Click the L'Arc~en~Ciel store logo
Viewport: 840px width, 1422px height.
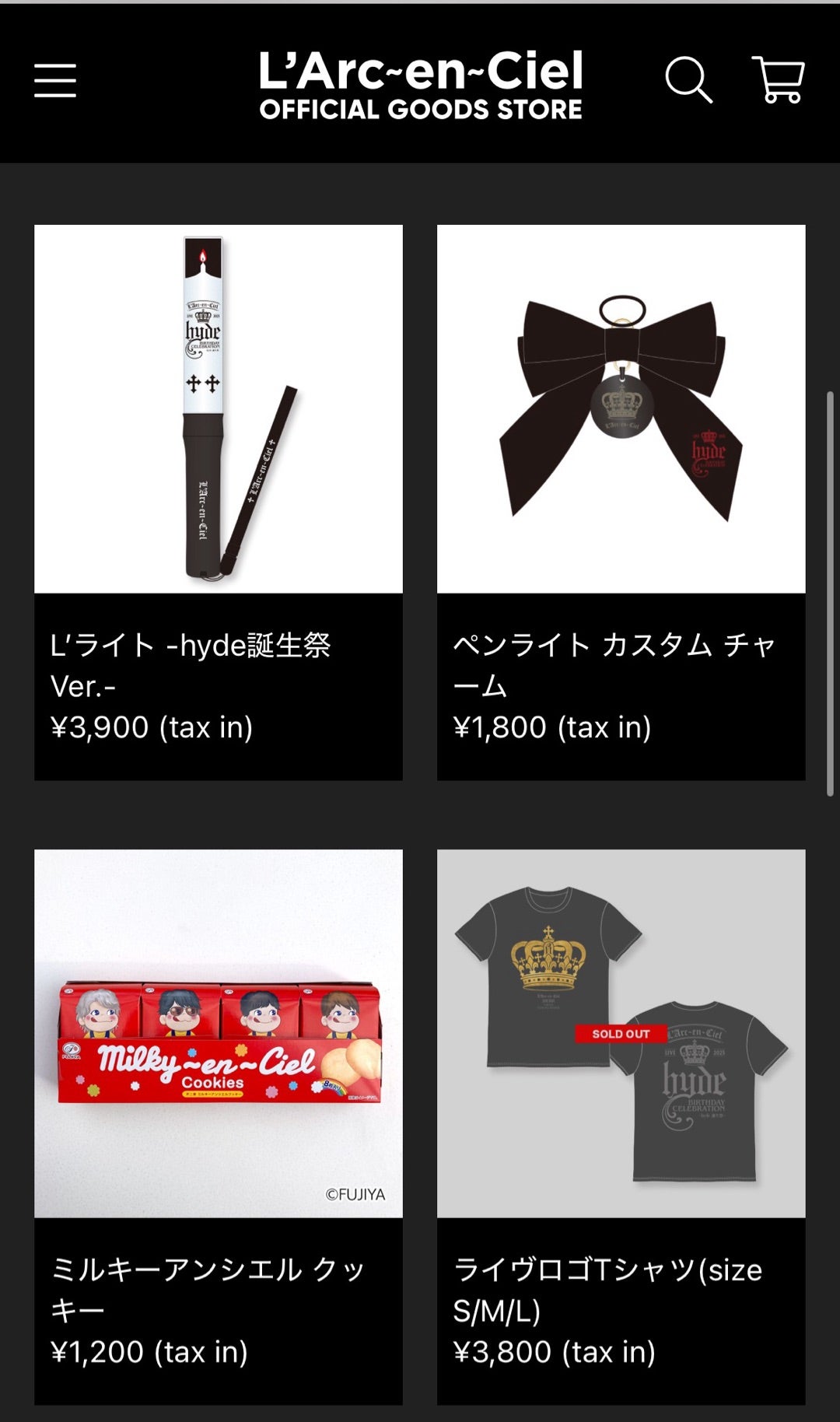click(x=420, y=70)
